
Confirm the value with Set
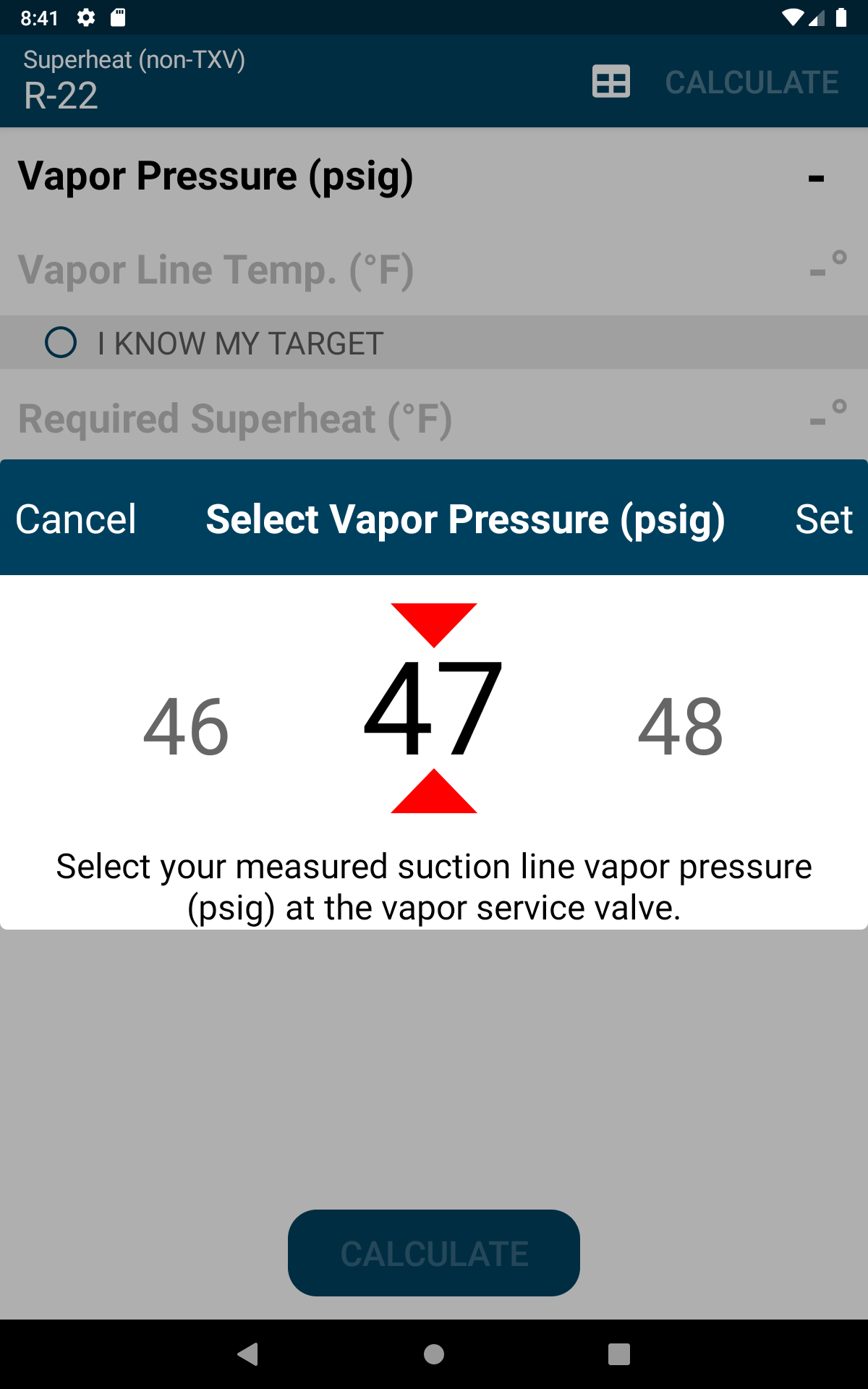tap(824, 519)
